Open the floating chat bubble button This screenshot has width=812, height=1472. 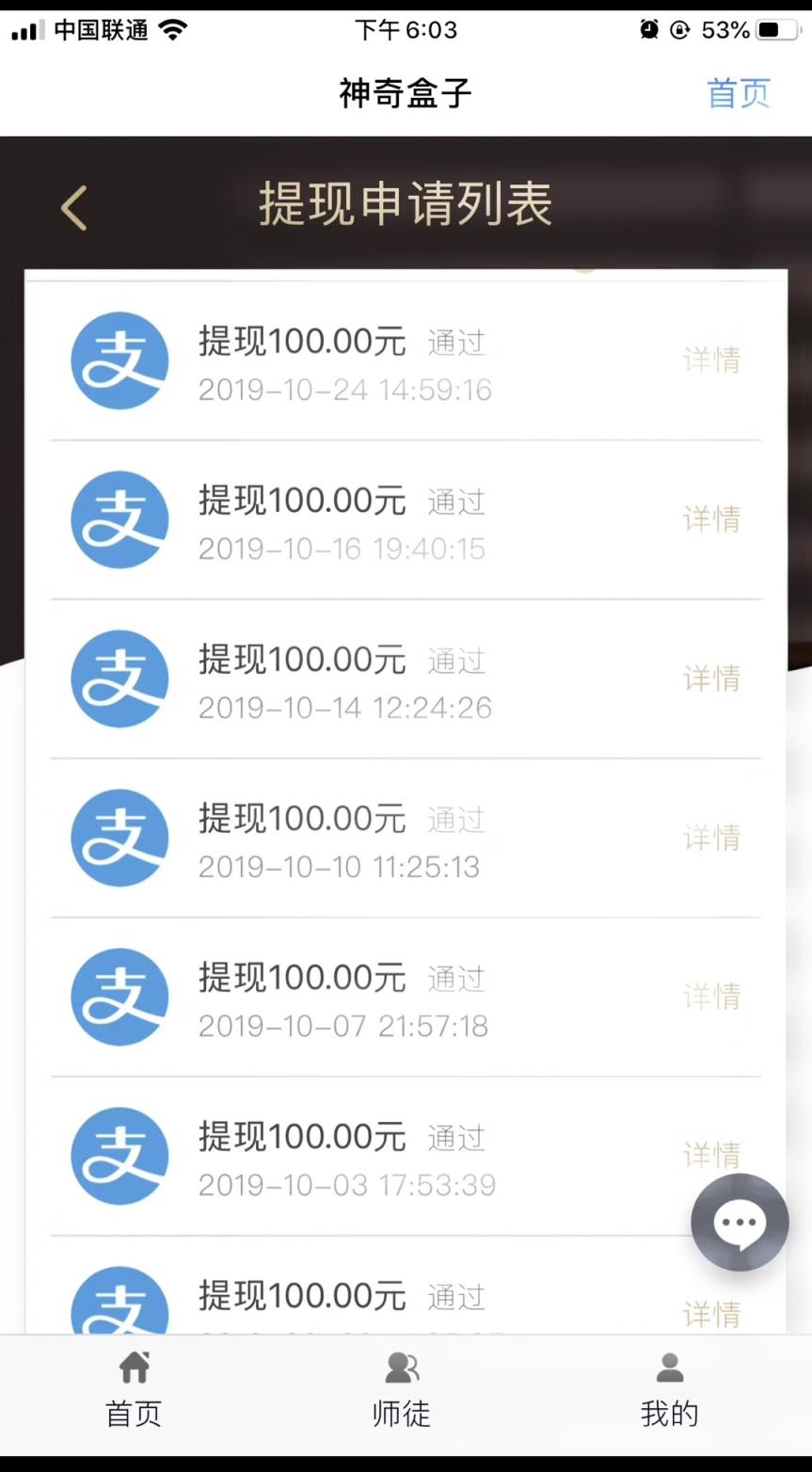740,1223
